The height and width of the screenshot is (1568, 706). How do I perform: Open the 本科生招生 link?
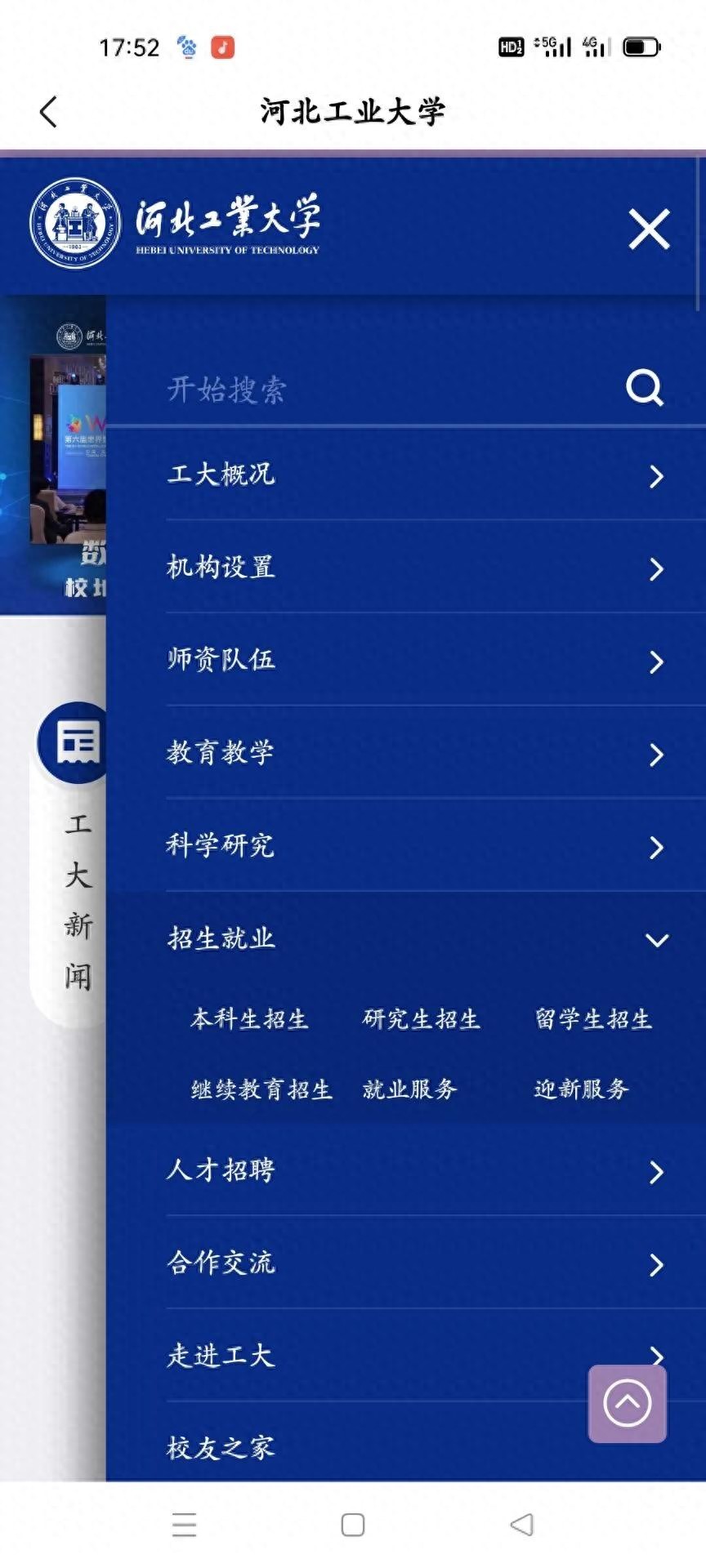click(x=249, y=1019)
